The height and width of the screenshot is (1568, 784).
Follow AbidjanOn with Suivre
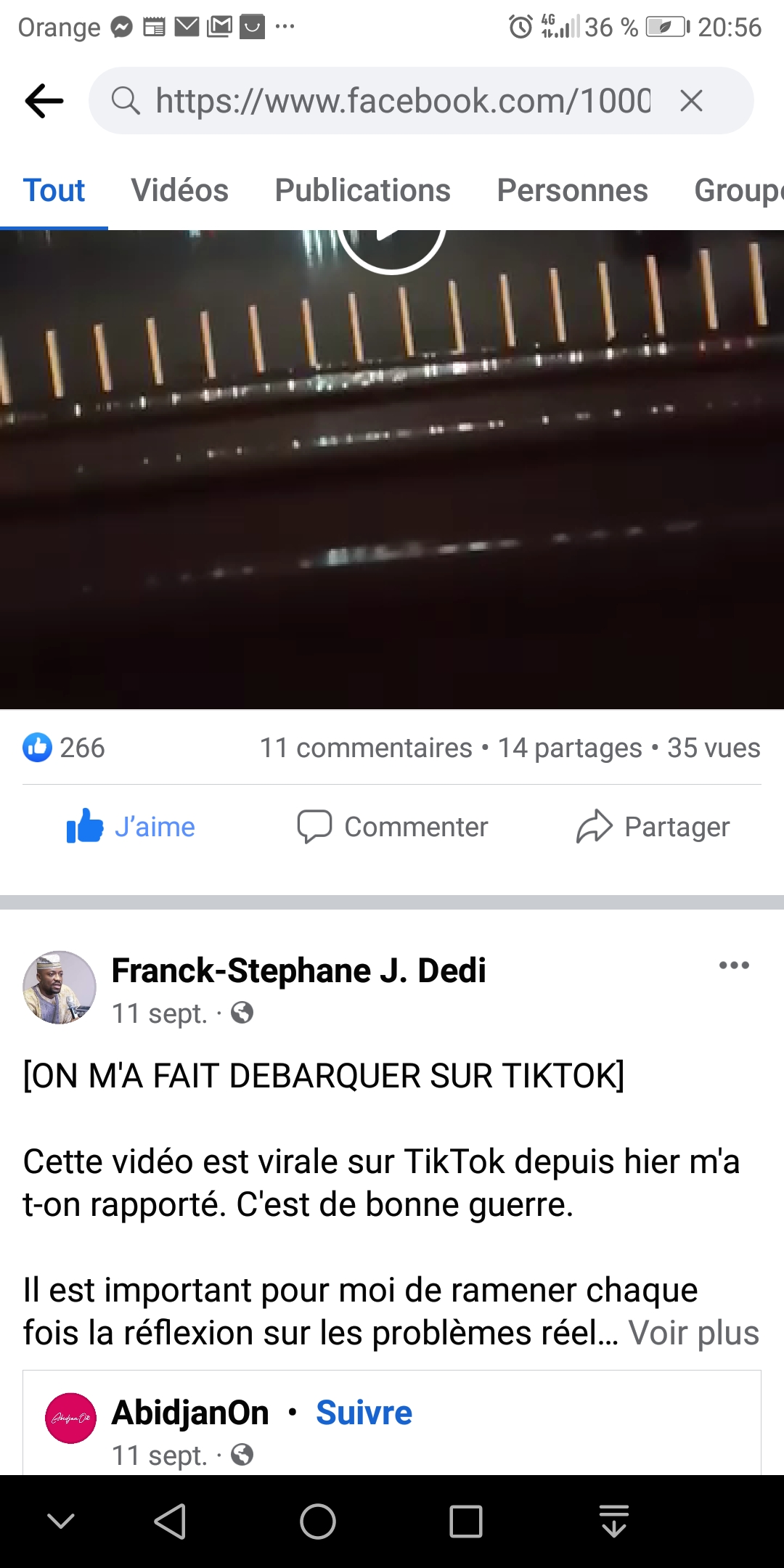[x=364, y=1413]
